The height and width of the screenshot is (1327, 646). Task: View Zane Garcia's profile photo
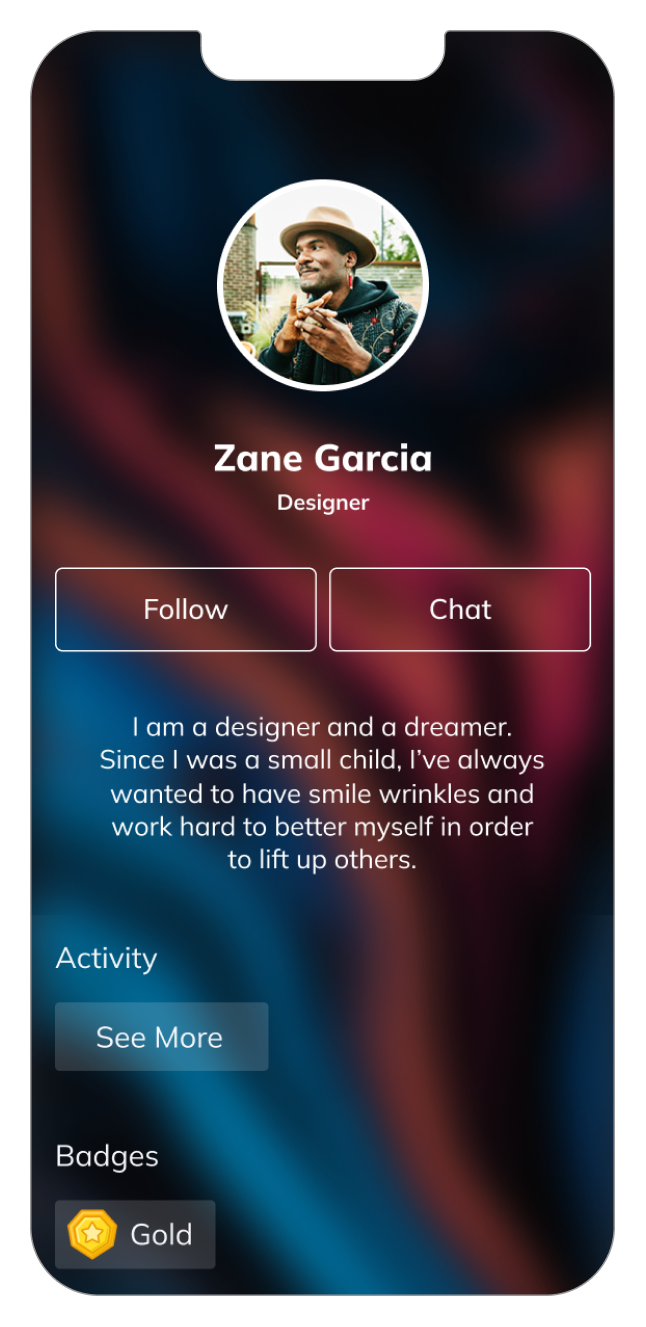pyautogui.click(x=323, y=285)
